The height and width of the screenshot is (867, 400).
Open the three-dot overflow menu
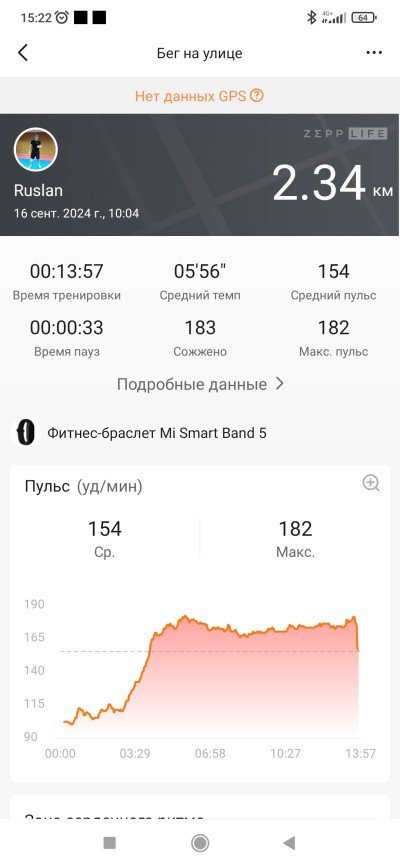374,53
